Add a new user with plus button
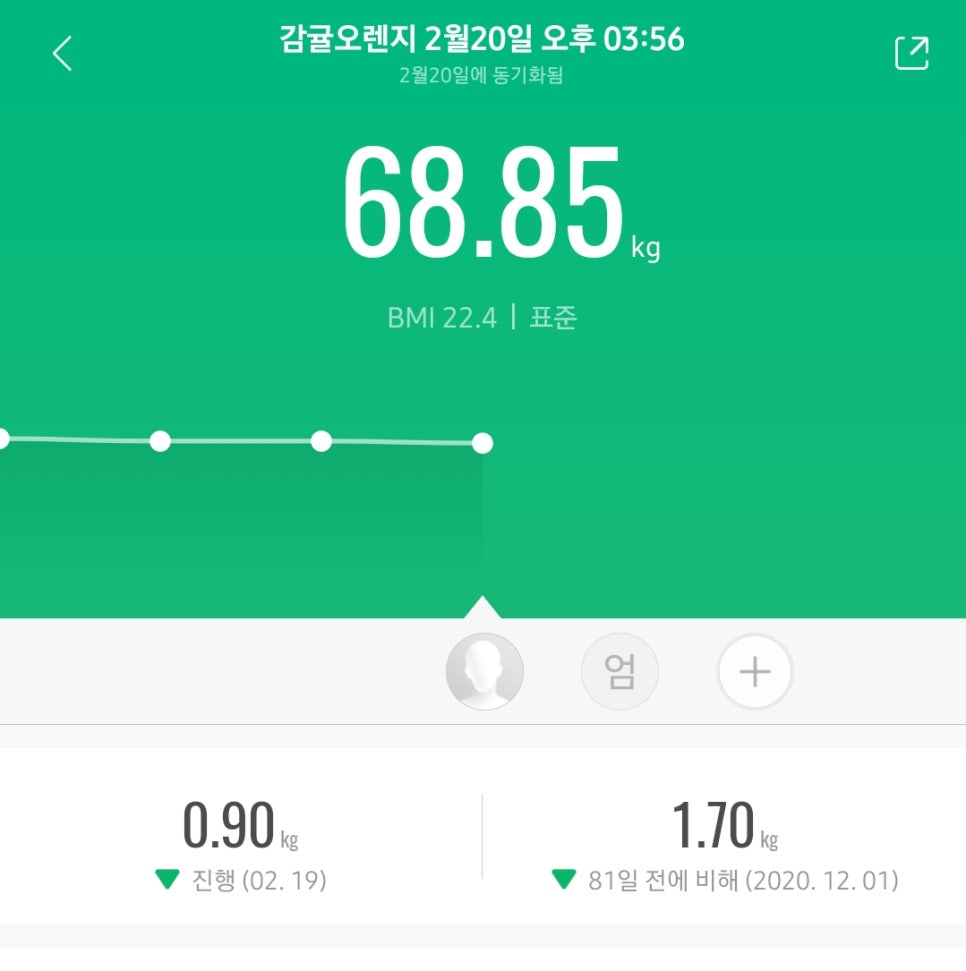This screenshot has width=966, height=971. click(754, 671)
